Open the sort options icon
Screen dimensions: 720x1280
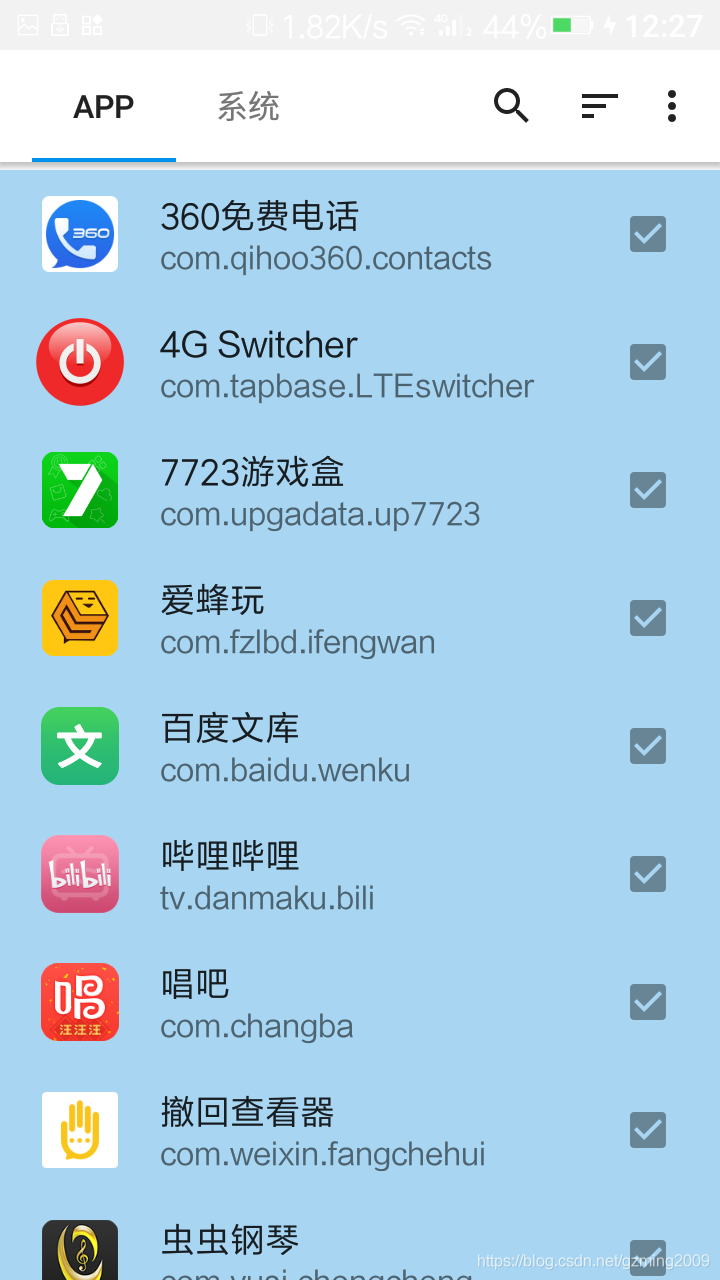click(x=599, y=106)
